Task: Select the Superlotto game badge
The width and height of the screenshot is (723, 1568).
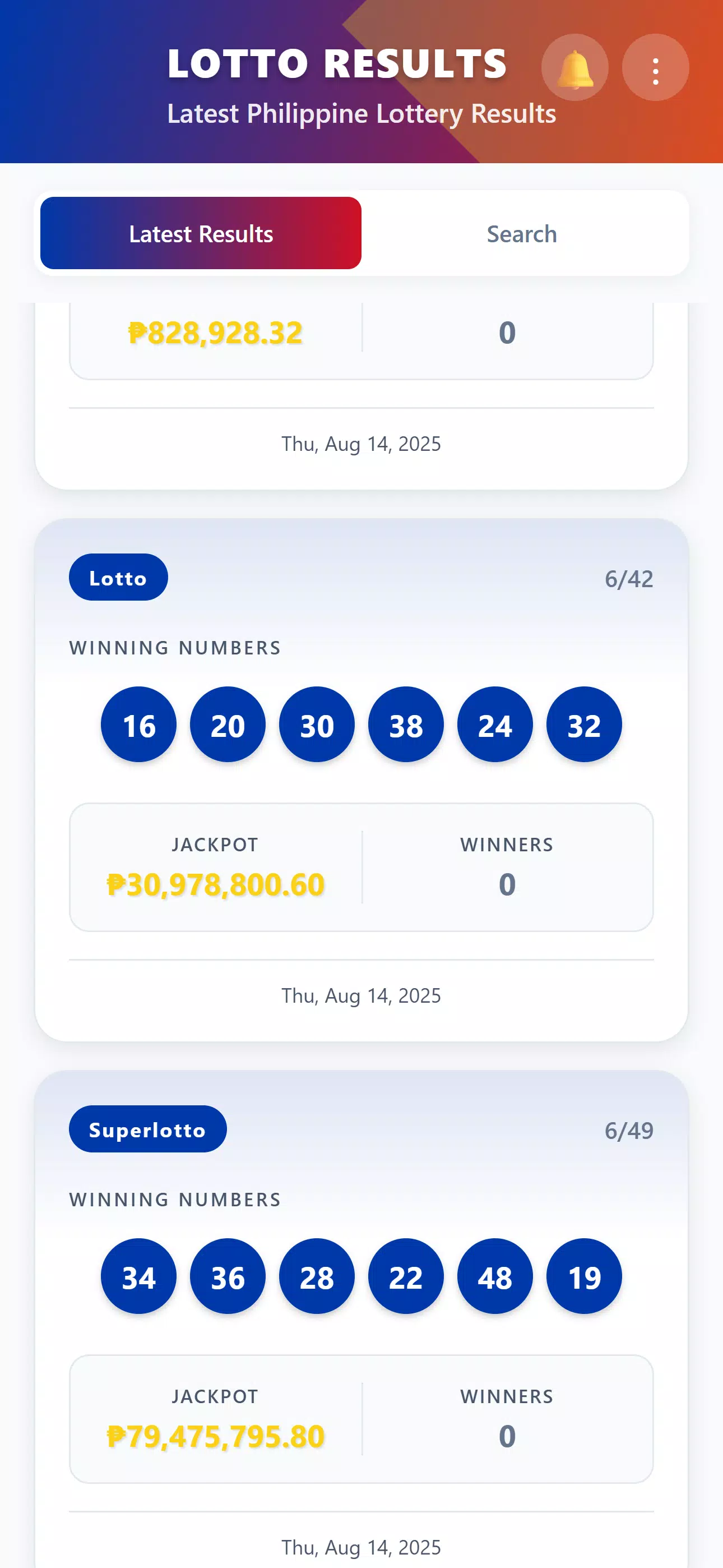Action: pyautogui.click(x=147, y=1129)
